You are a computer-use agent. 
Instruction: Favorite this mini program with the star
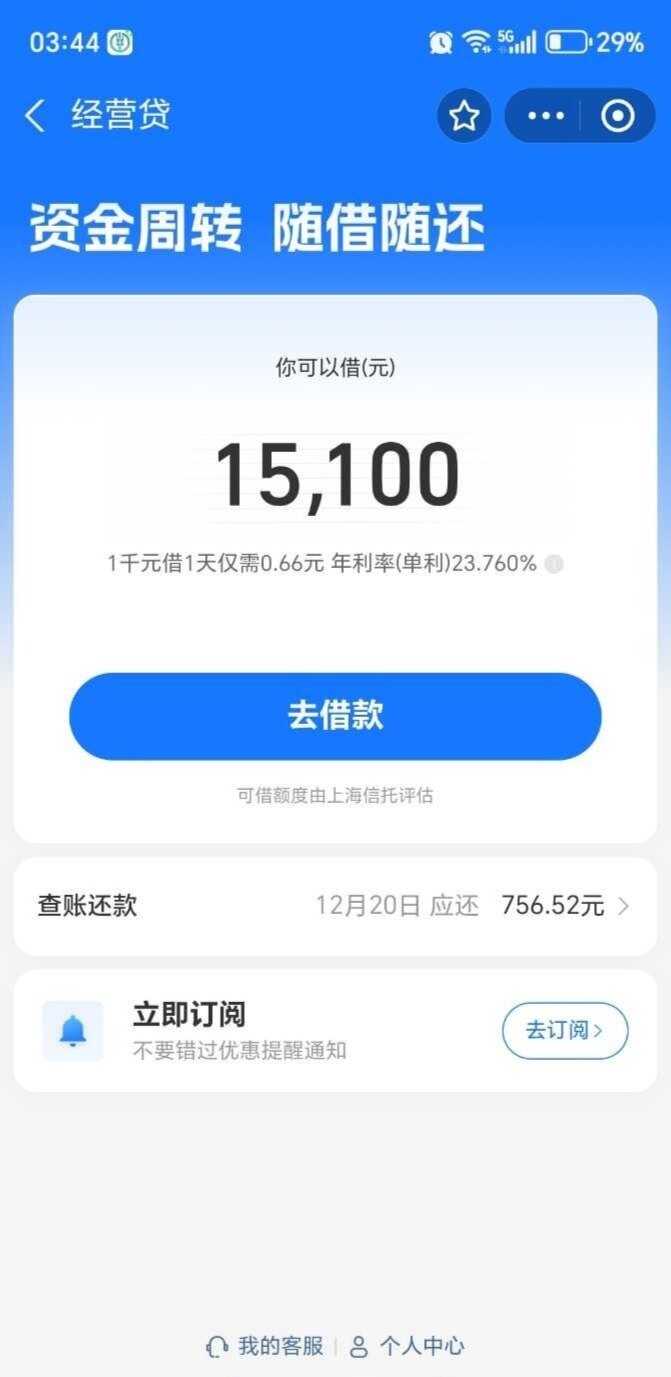coord(463,117)
